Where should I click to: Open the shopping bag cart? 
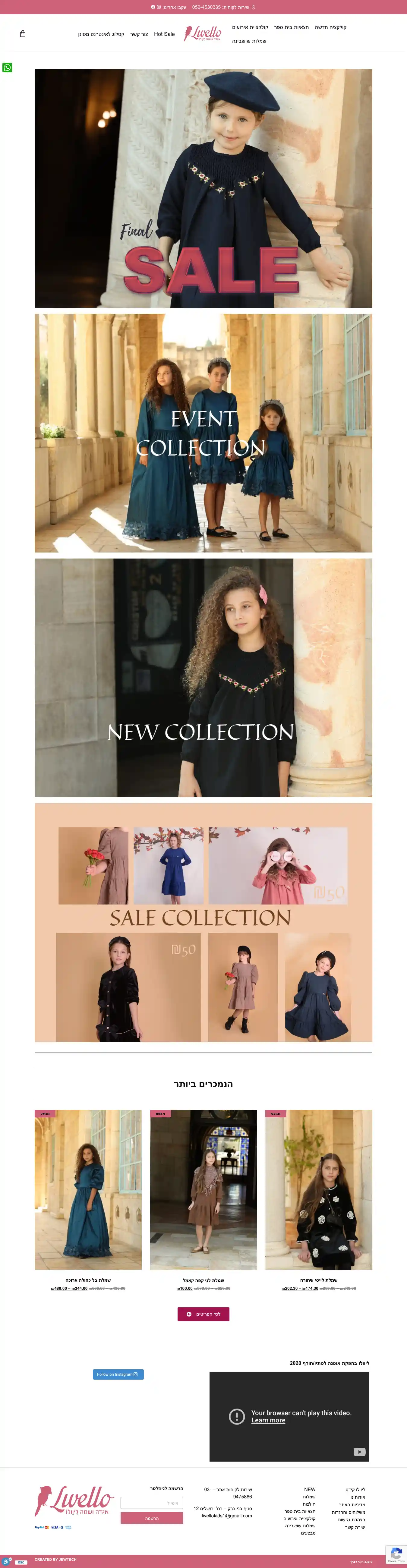pos(23,34)
